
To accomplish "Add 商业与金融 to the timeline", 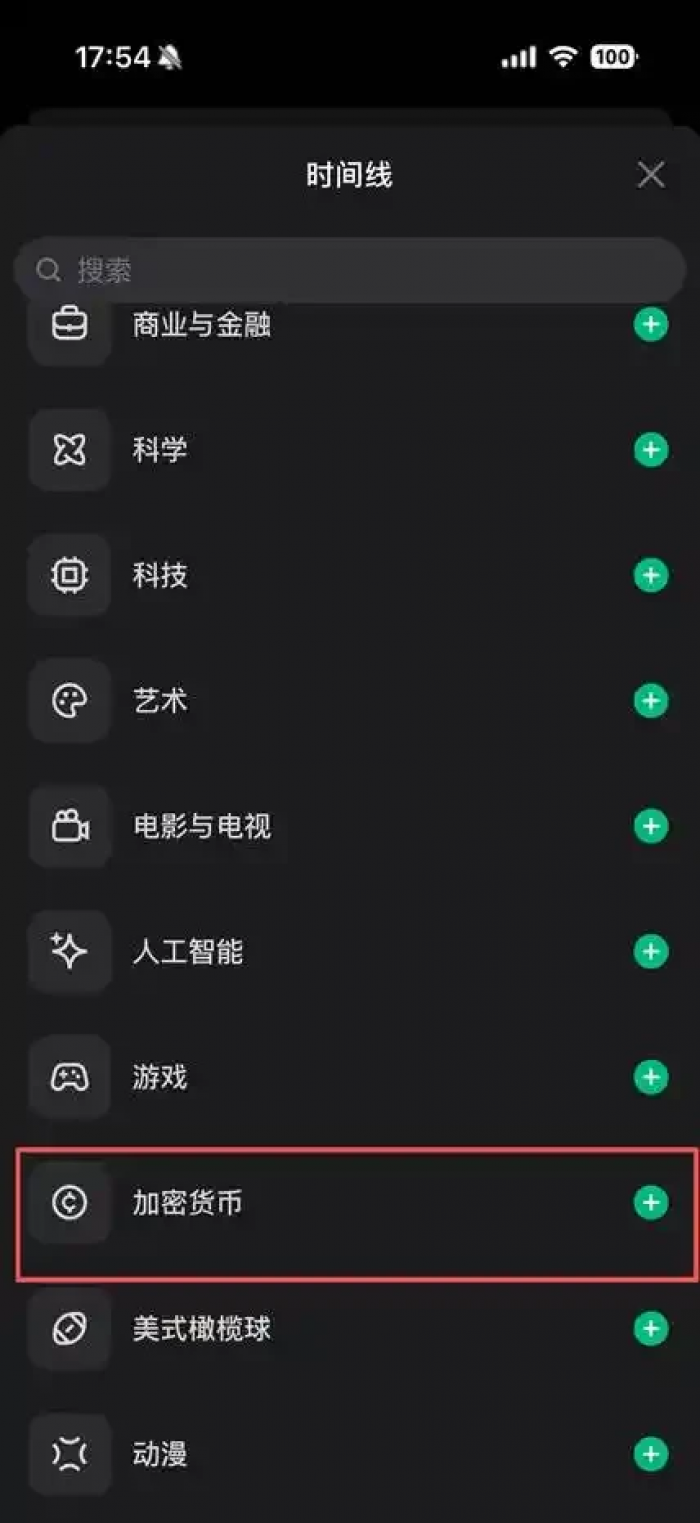I will (x=651, y=325).
